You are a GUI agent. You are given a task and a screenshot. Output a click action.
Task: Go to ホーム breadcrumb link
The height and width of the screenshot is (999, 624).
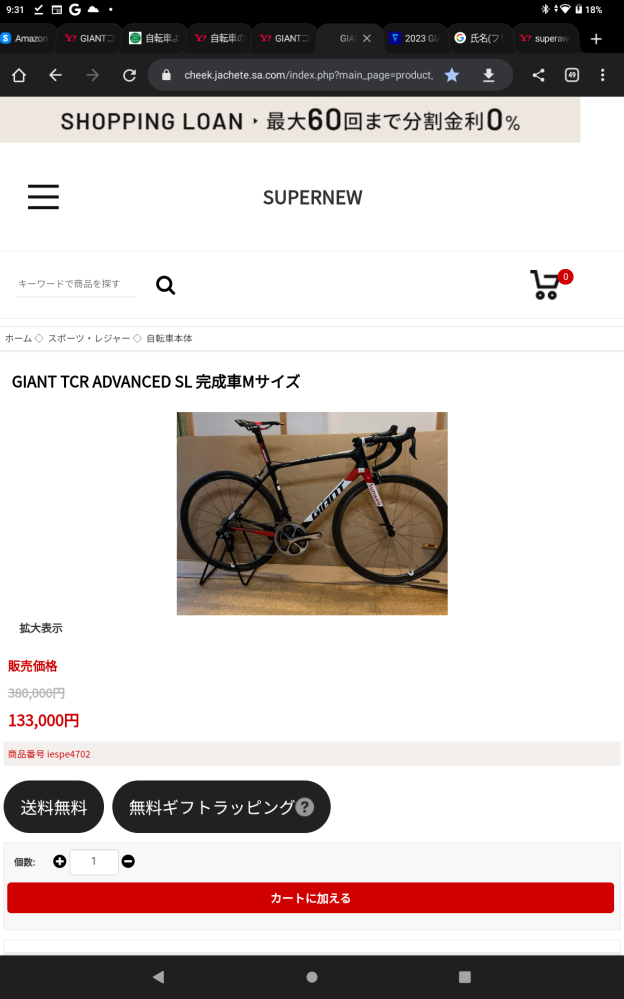[x=18, y=339]
